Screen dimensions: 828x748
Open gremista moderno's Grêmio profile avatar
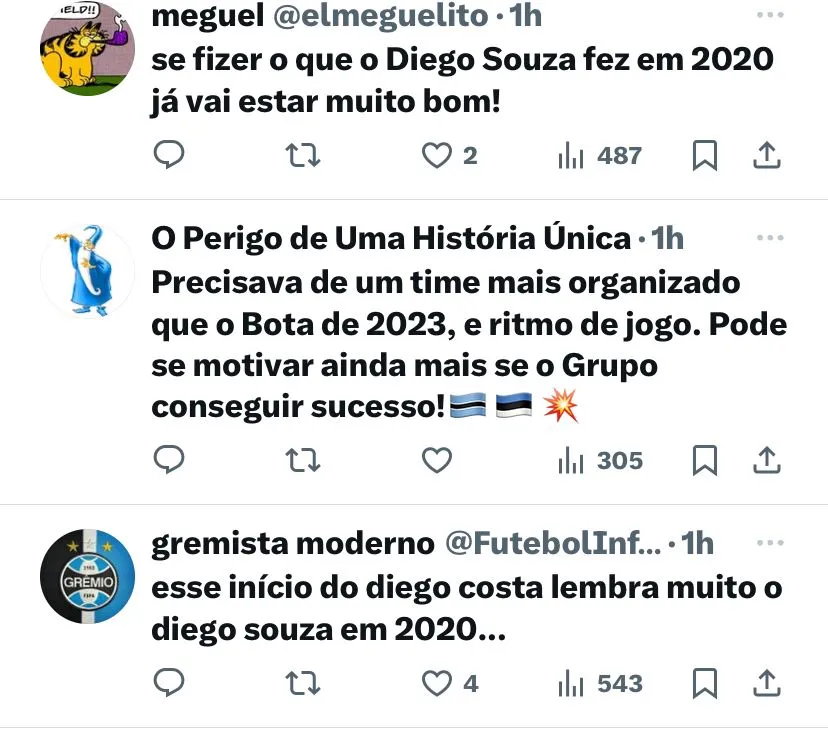[87, 577]
